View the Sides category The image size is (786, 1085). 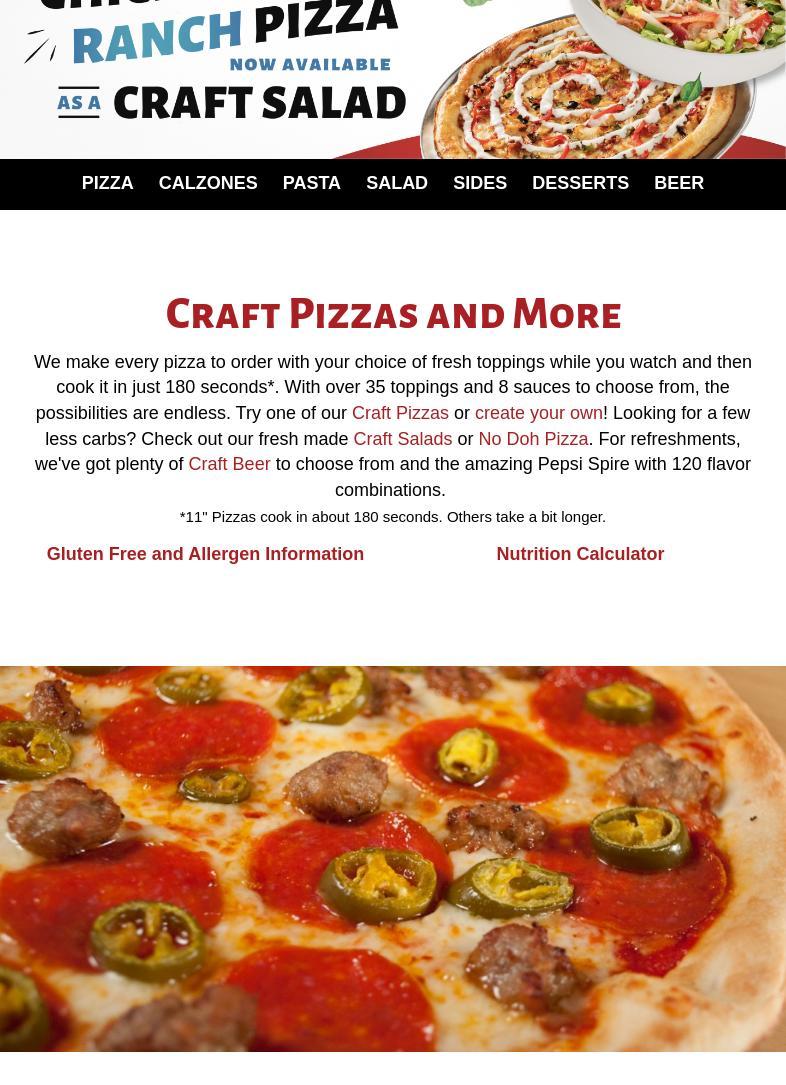tap(480, 183)
